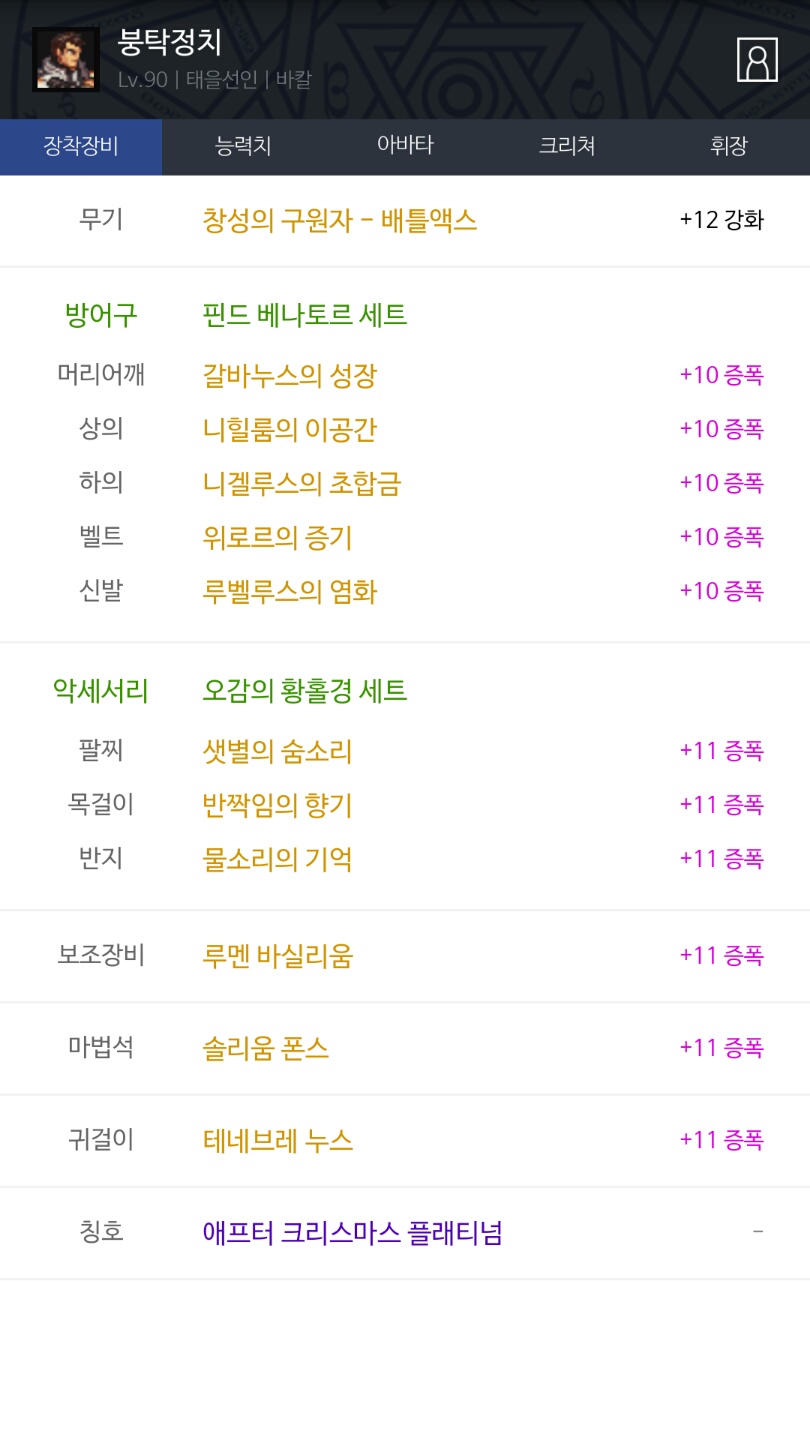Switch to the 아바타 tab
810x1440 pixels.
[x=405, y=146]
